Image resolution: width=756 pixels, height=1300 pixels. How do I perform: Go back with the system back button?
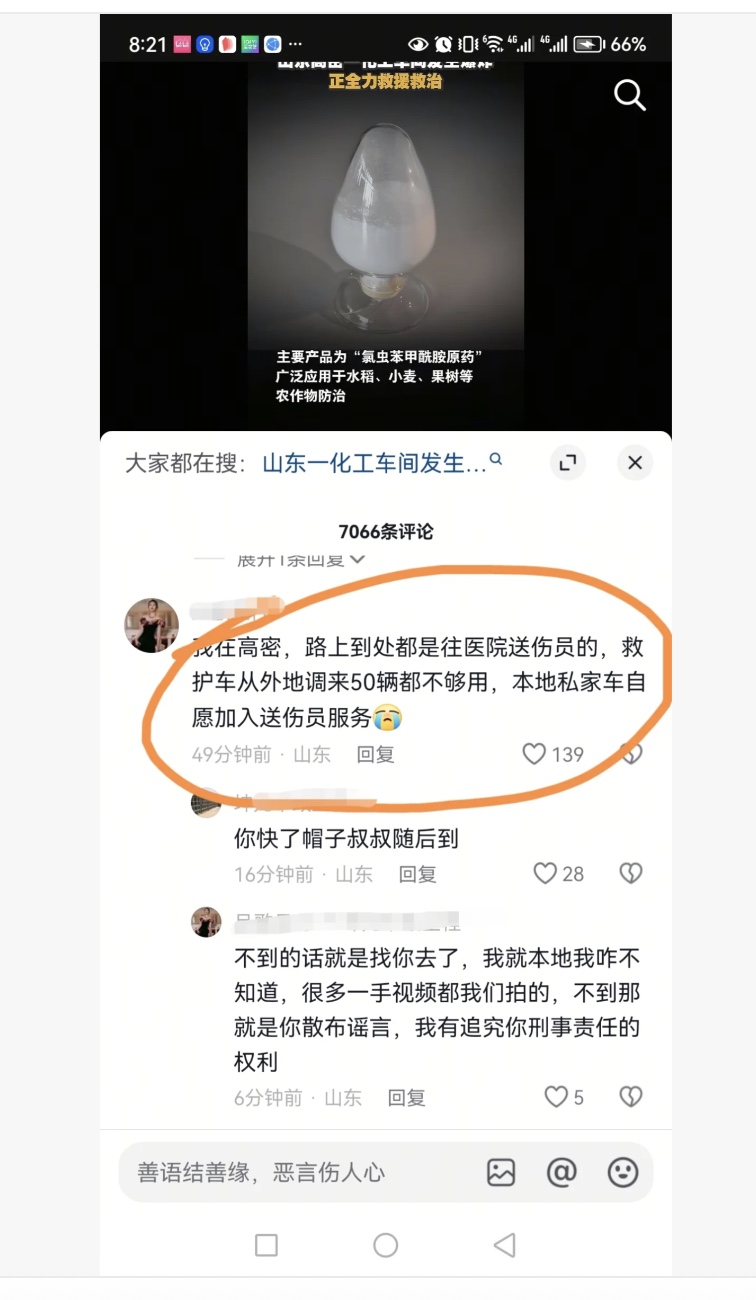(x=504, y=1245)
